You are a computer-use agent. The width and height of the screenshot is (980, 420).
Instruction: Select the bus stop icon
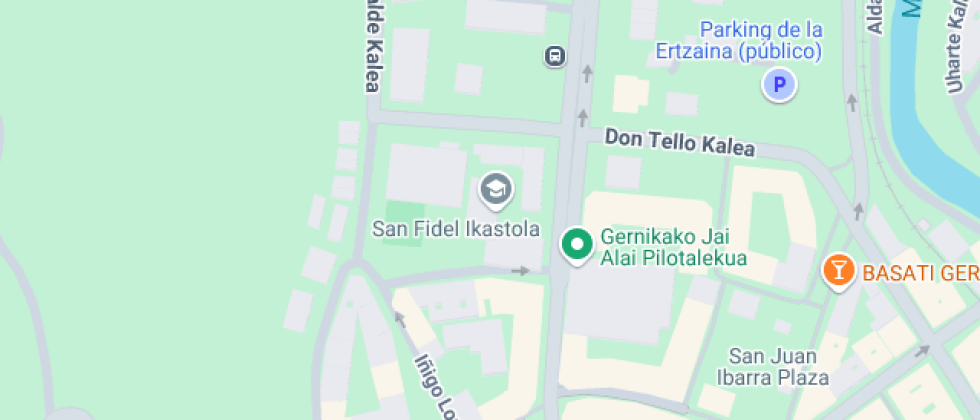click(x=555, y=56)
